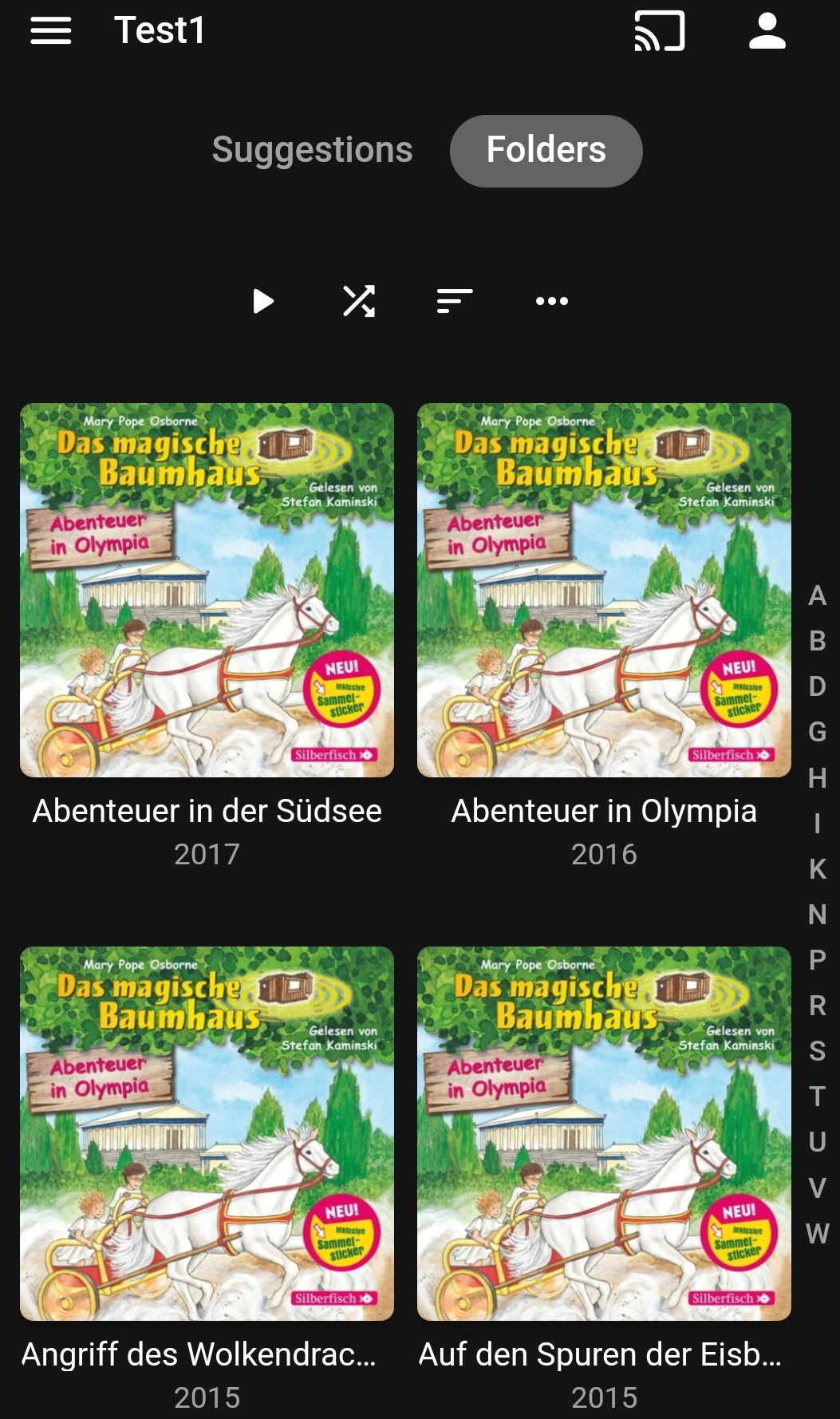Viewport: 840px width, 1419px height.
Task: Shuffle the library playback
Action: pyautogui.click(x=359, y=302)
